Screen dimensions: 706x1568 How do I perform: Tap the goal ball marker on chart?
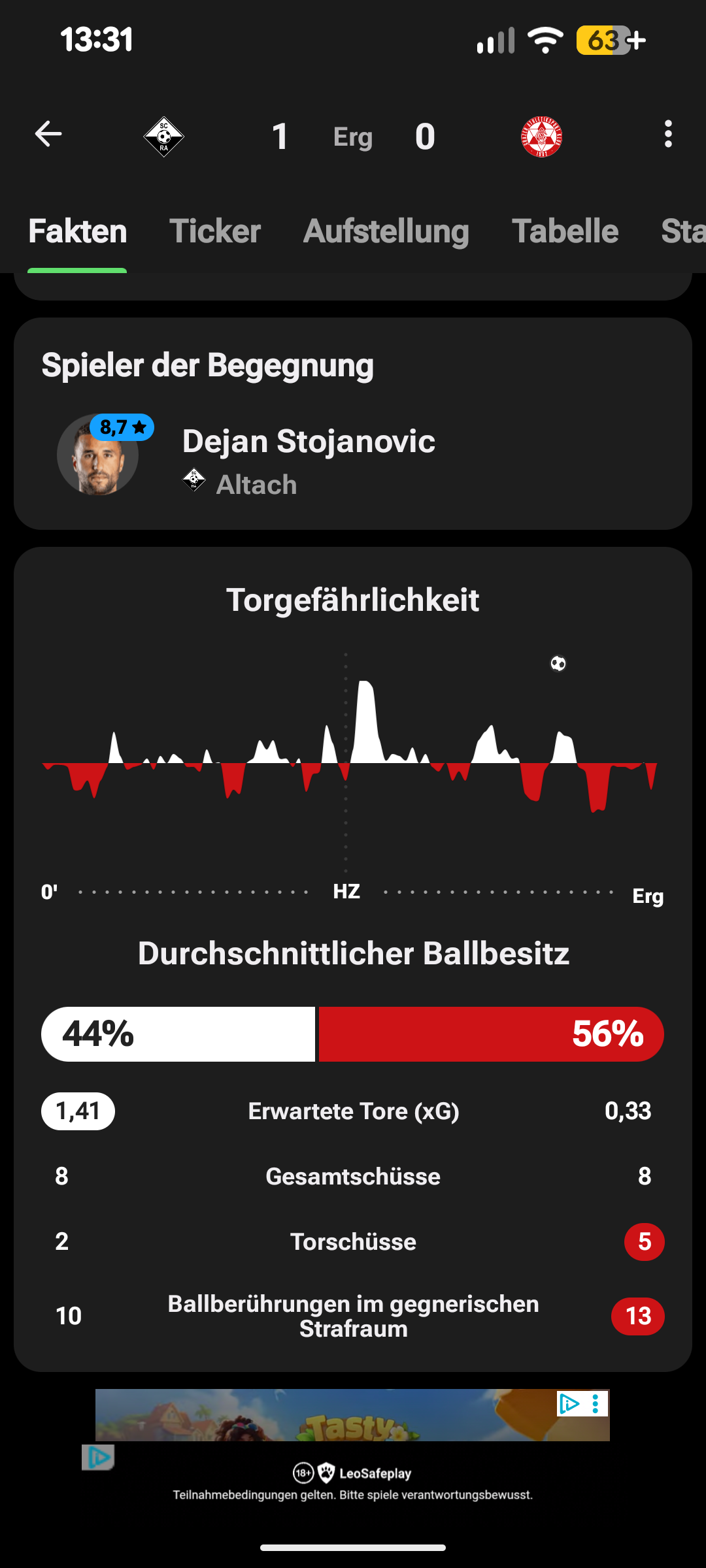tap(558, 664)
